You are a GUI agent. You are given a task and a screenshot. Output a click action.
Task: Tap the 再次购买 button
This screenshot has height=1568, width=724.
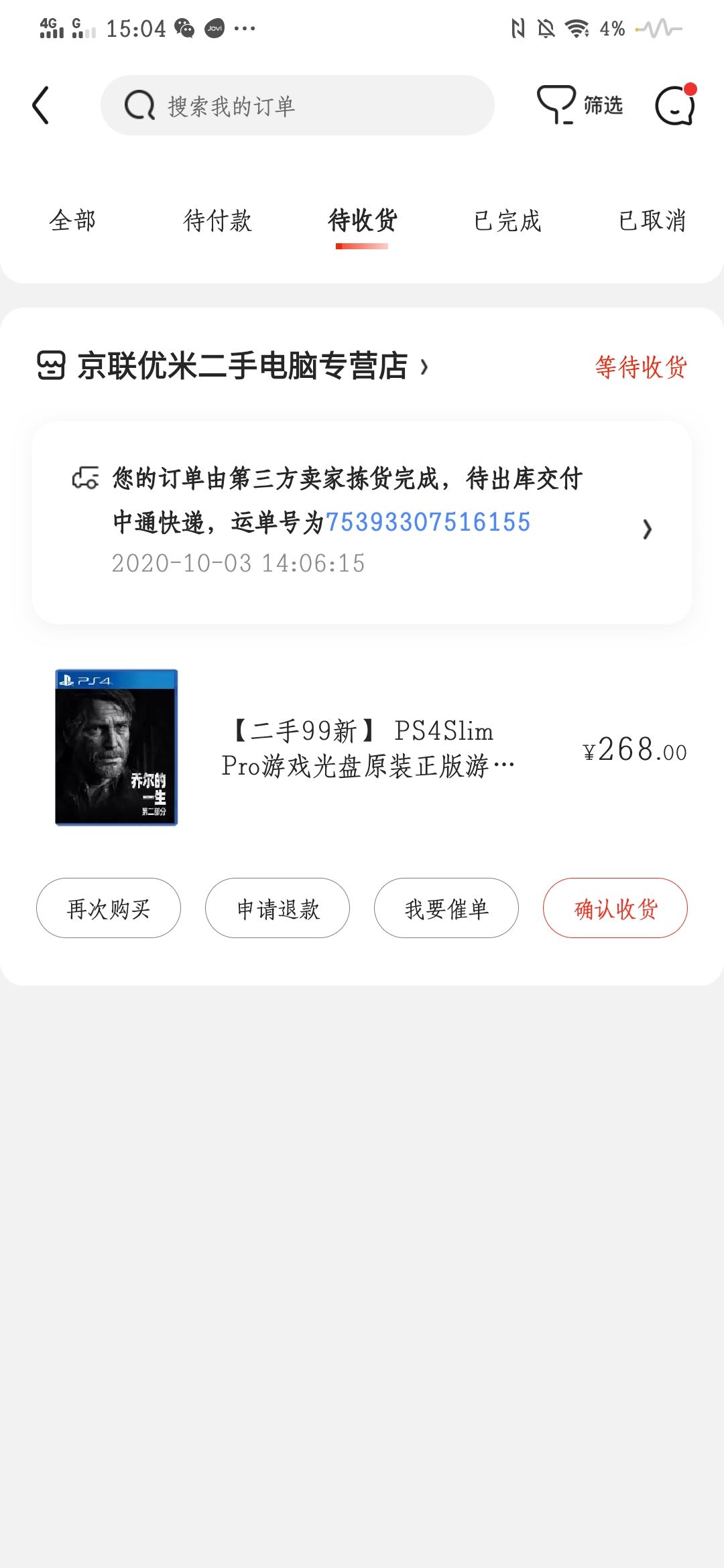(x=109, y=908)
